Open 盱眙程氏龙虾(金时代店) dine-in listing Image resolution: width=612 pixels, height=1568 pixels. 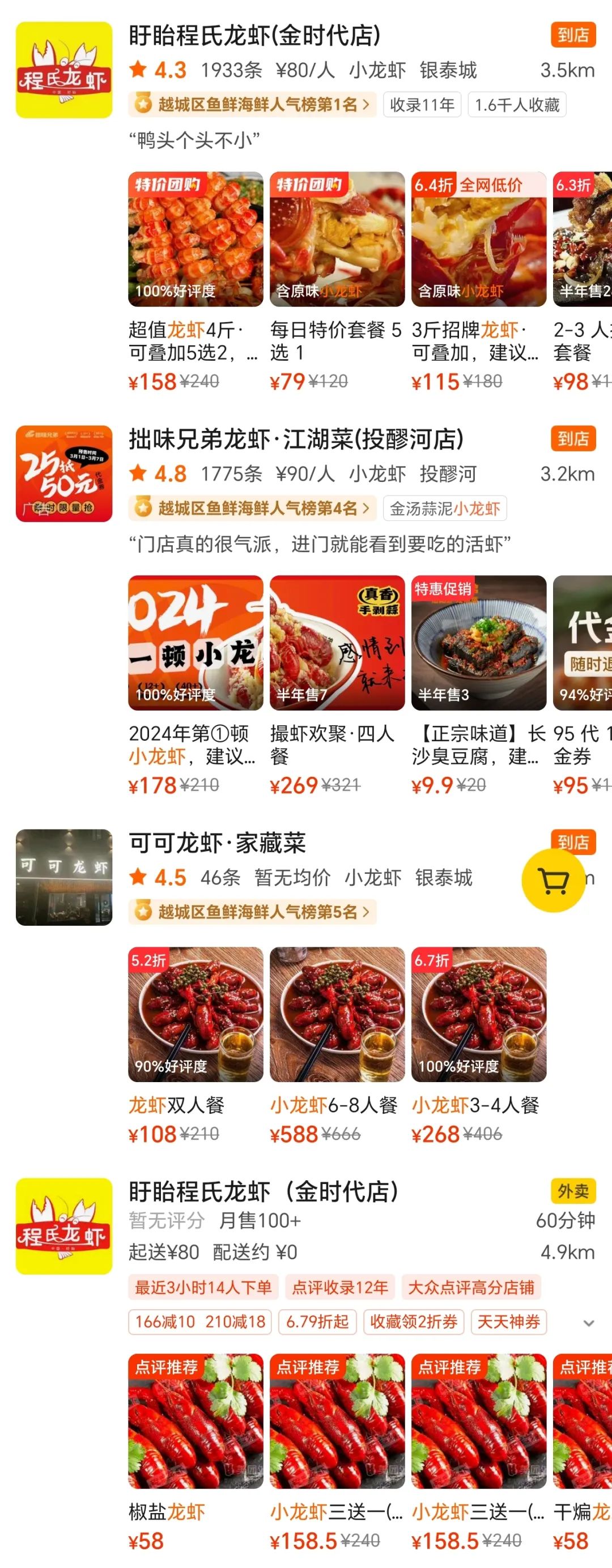point(254,36)
